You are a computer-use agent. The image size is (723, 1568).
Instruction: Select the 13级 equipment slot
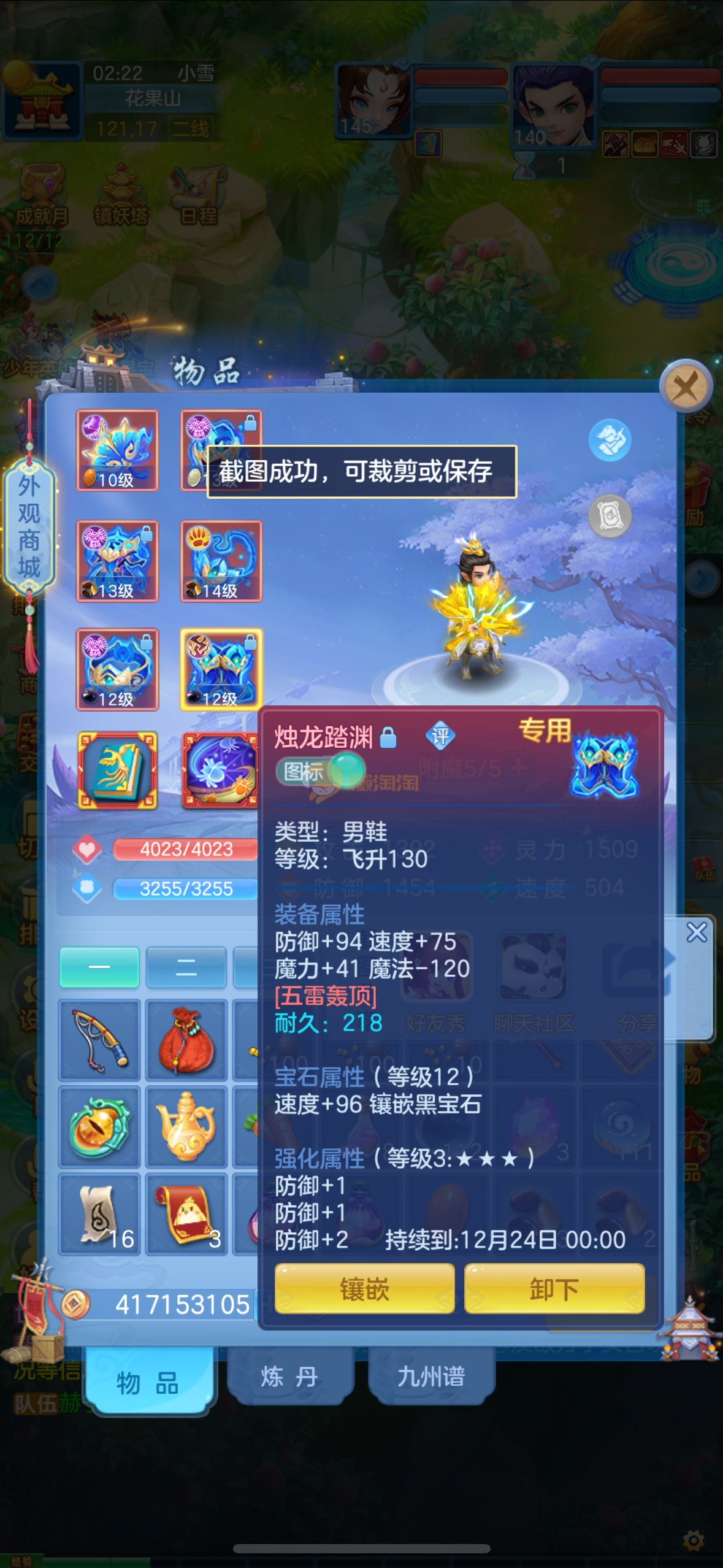117,561
